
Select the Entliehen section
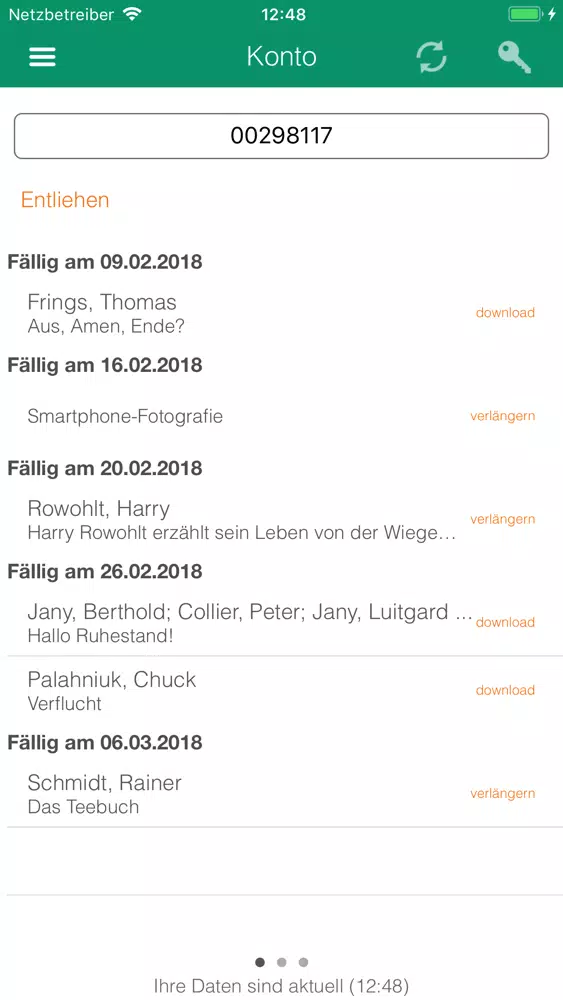pyautogui.click(x=65, y=200)
